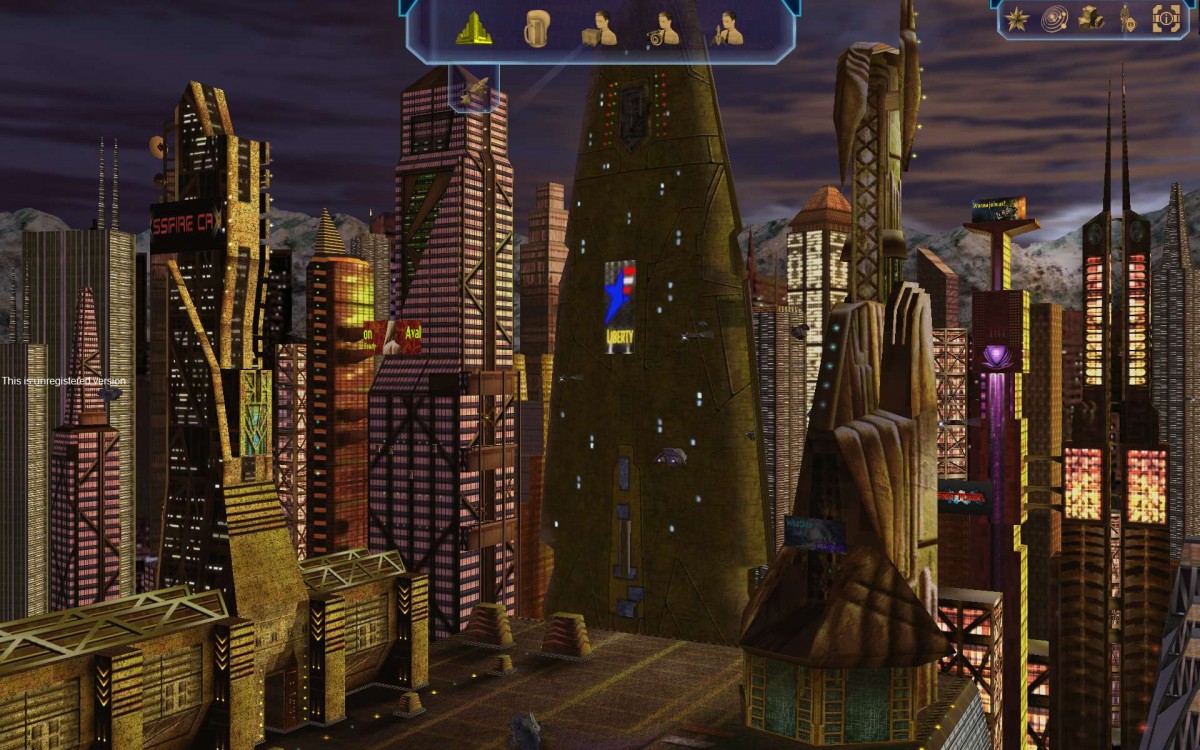The width and height of the screenshot is (1200, 750).
Task: Open the star-shaped mission log icon
Action: pyautogui.click(x=1017, y=18)
